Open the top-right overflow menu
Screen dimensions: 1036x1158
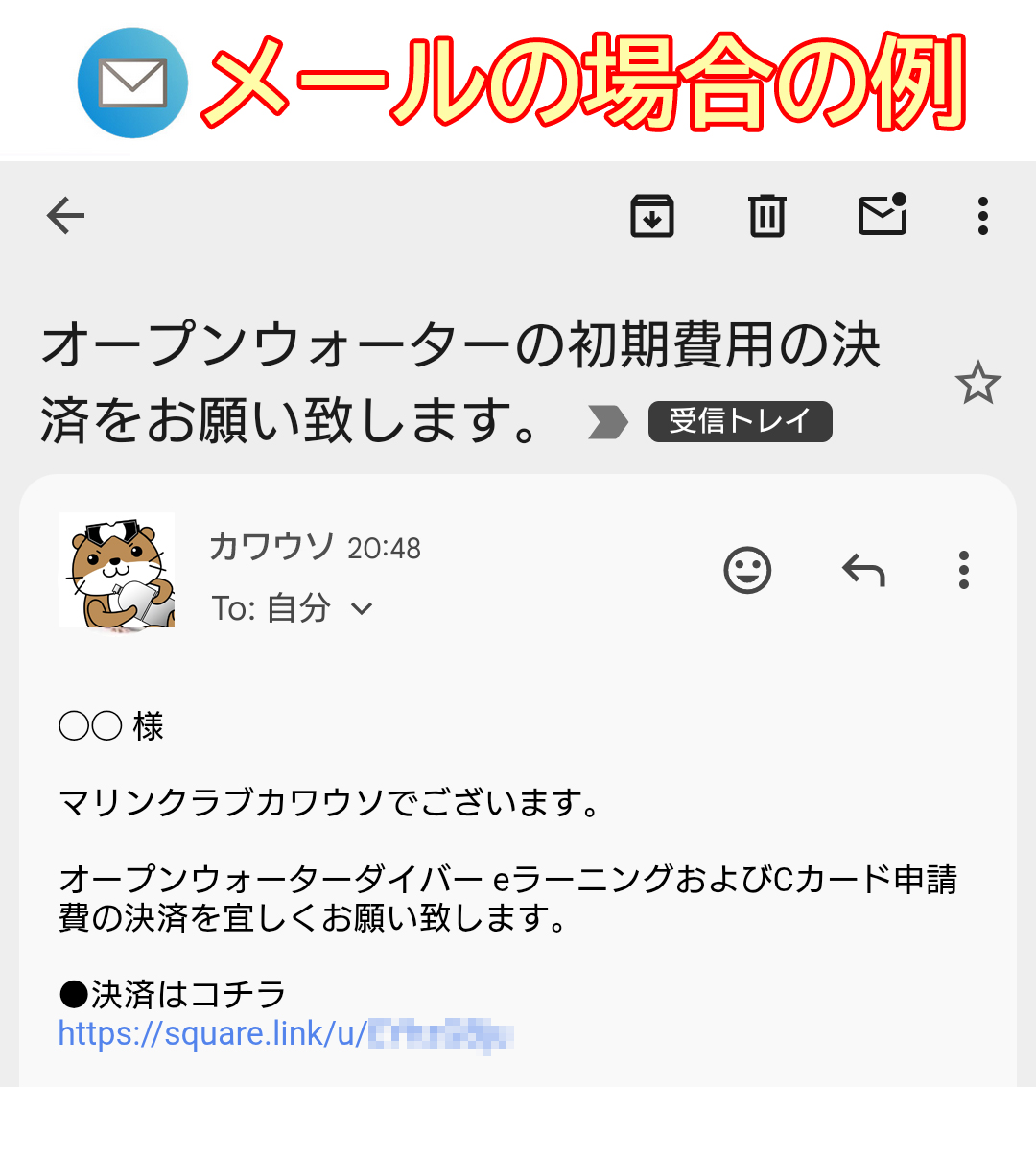click(982, 216)
